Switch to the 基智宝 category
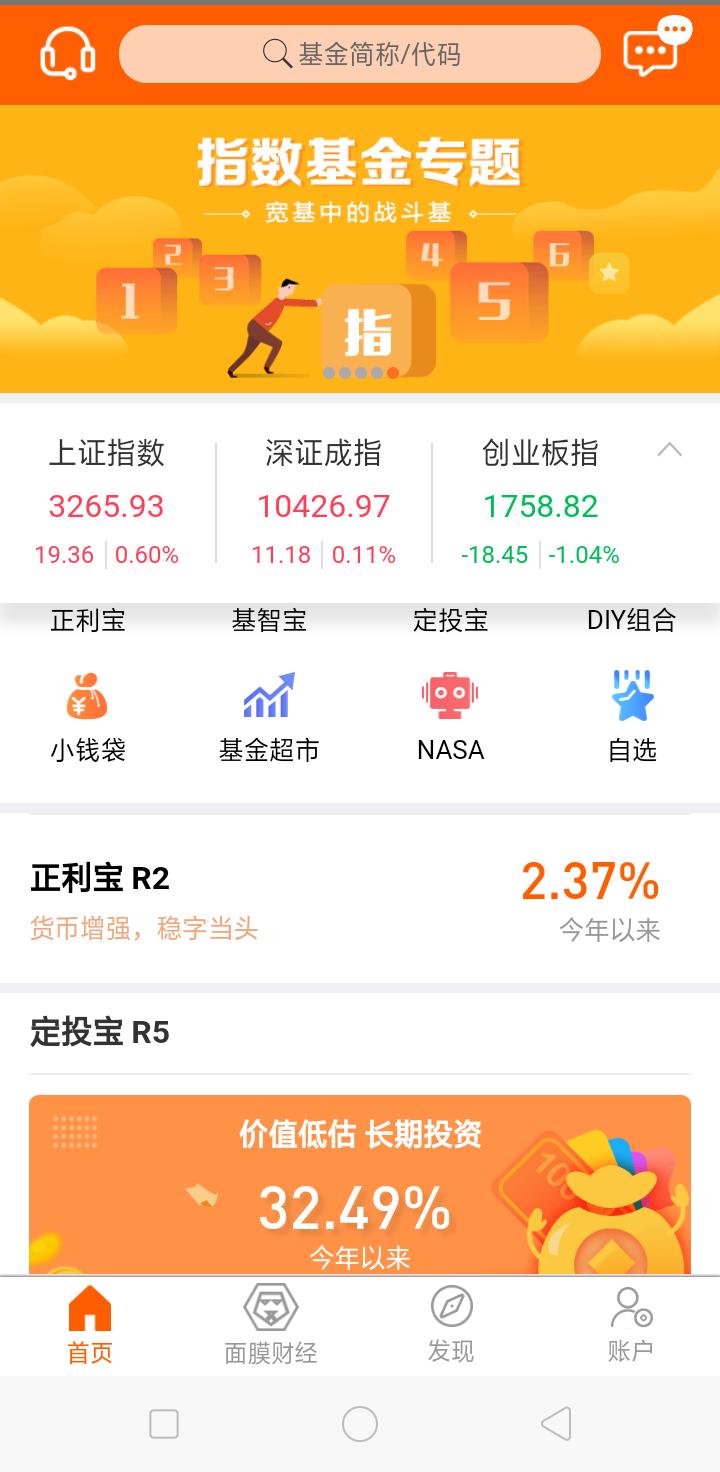This screenshot has height=1472, width=720. 270,621
